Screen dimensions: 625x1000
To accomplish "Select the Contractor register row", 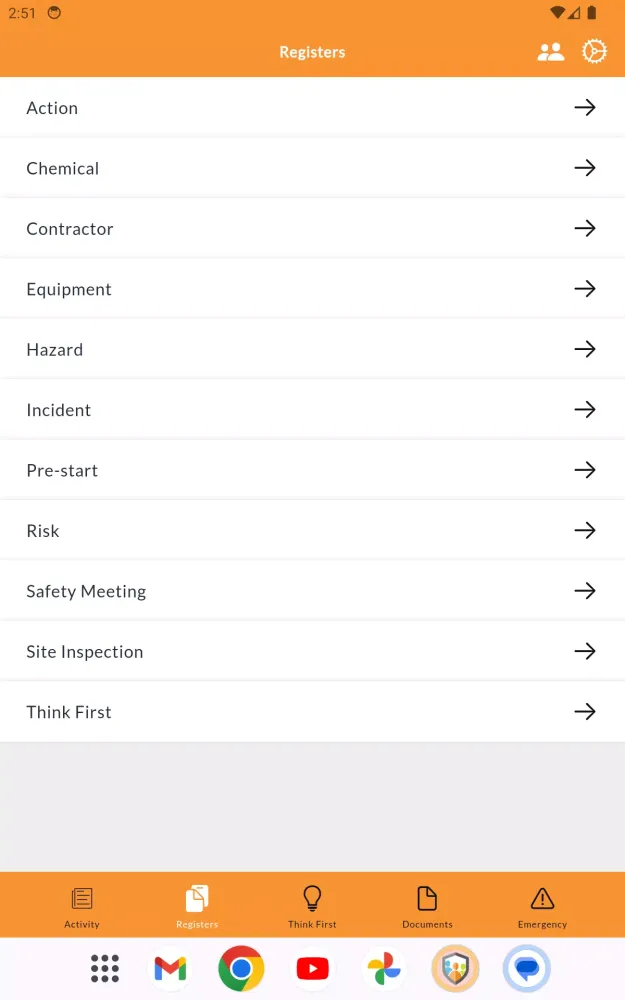I will pyautogui.click(x=312, y=229).
